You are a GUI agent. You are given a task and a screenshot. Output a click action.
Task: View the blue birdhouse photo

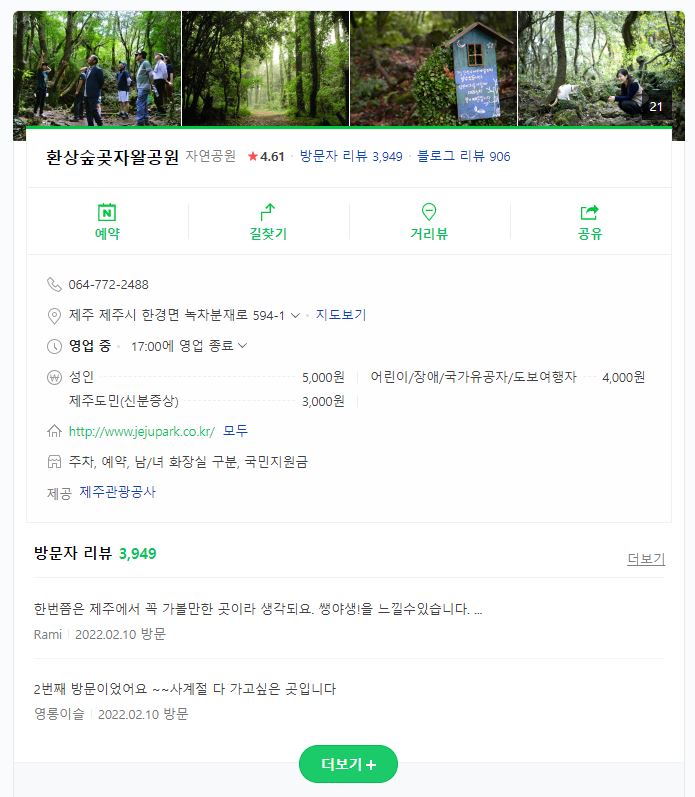(x=433, y=69)
